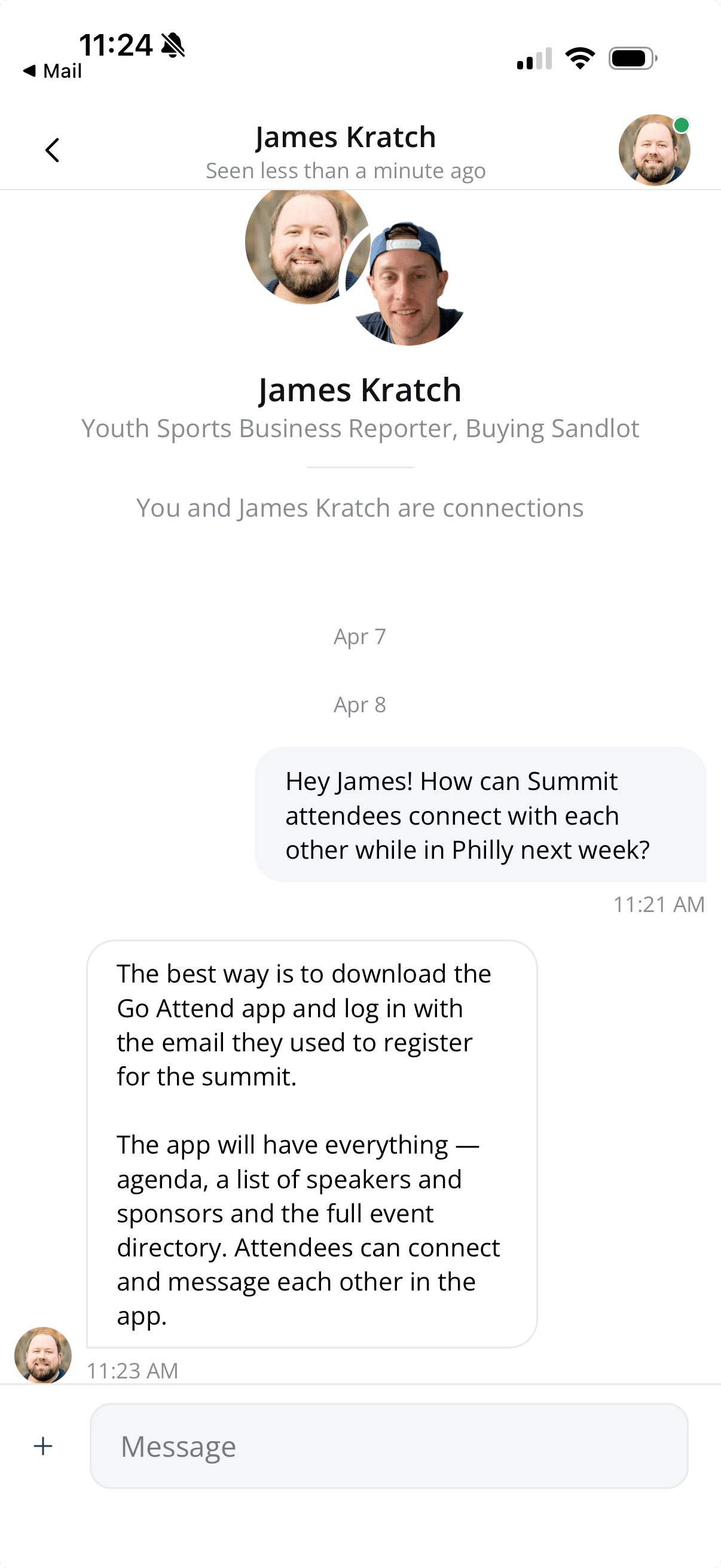The height and width of the screenshot is (1568, 721).
Task: Open the plus attachment button
Action: 42,1446
